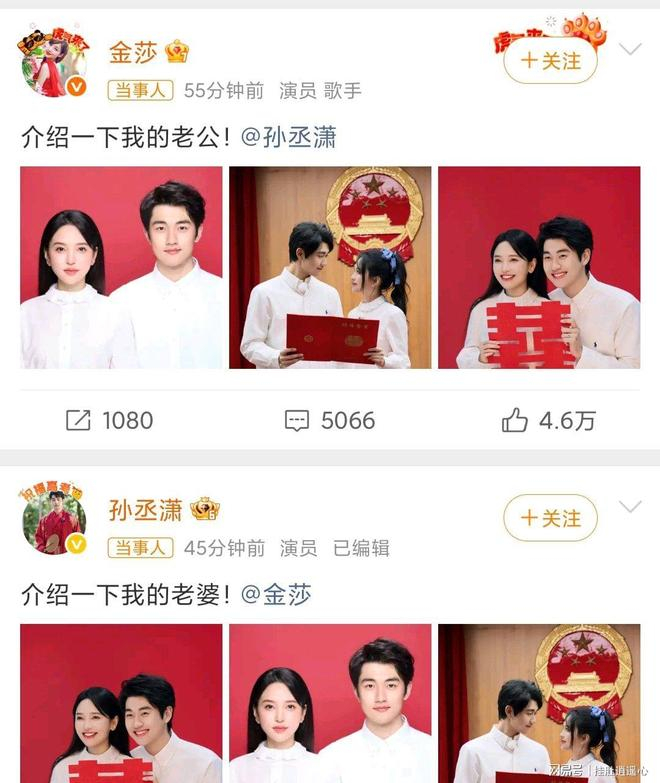Screen dimensions: 660x783
Task: Repost 金莎's post
Action: point(110,421)
